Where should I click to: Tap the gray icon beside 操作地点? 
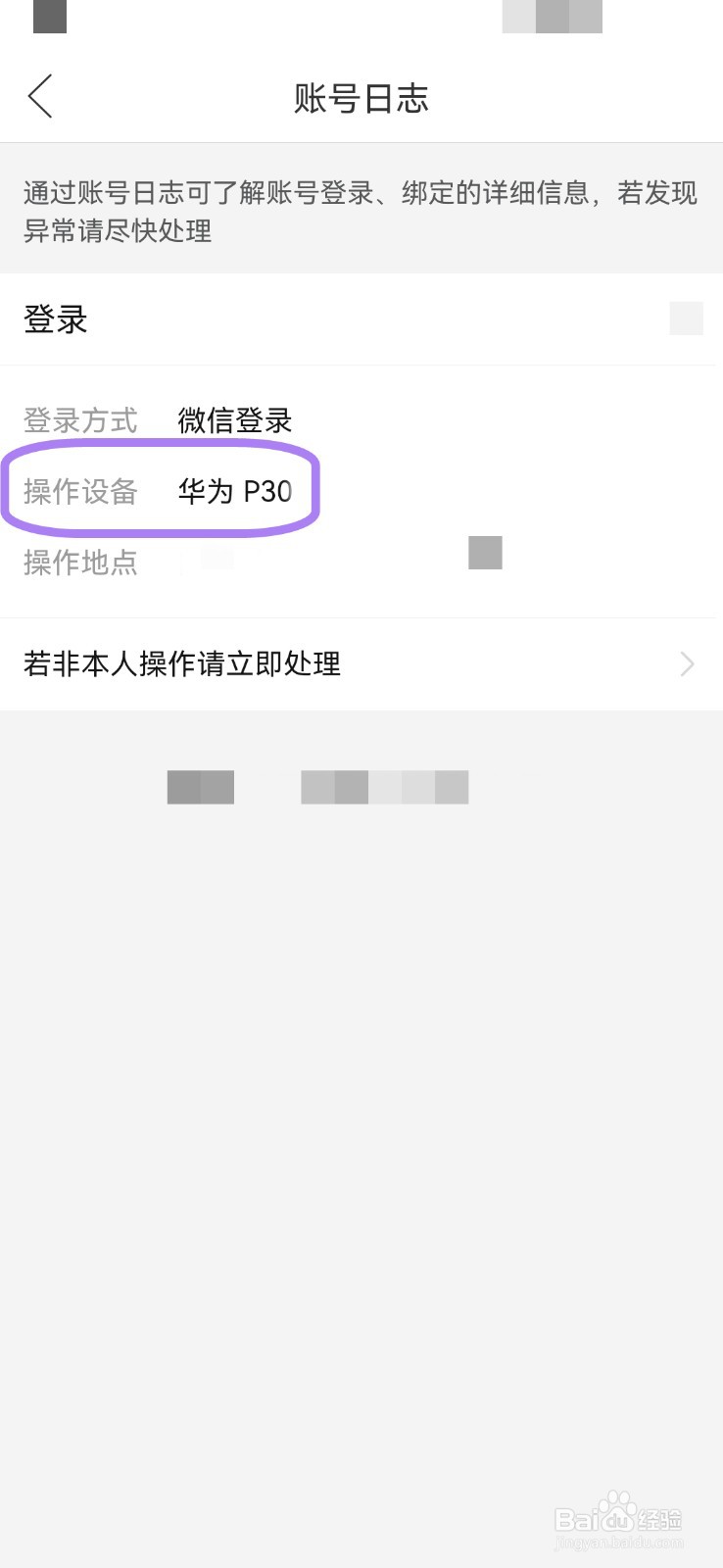tap(486, 553)
